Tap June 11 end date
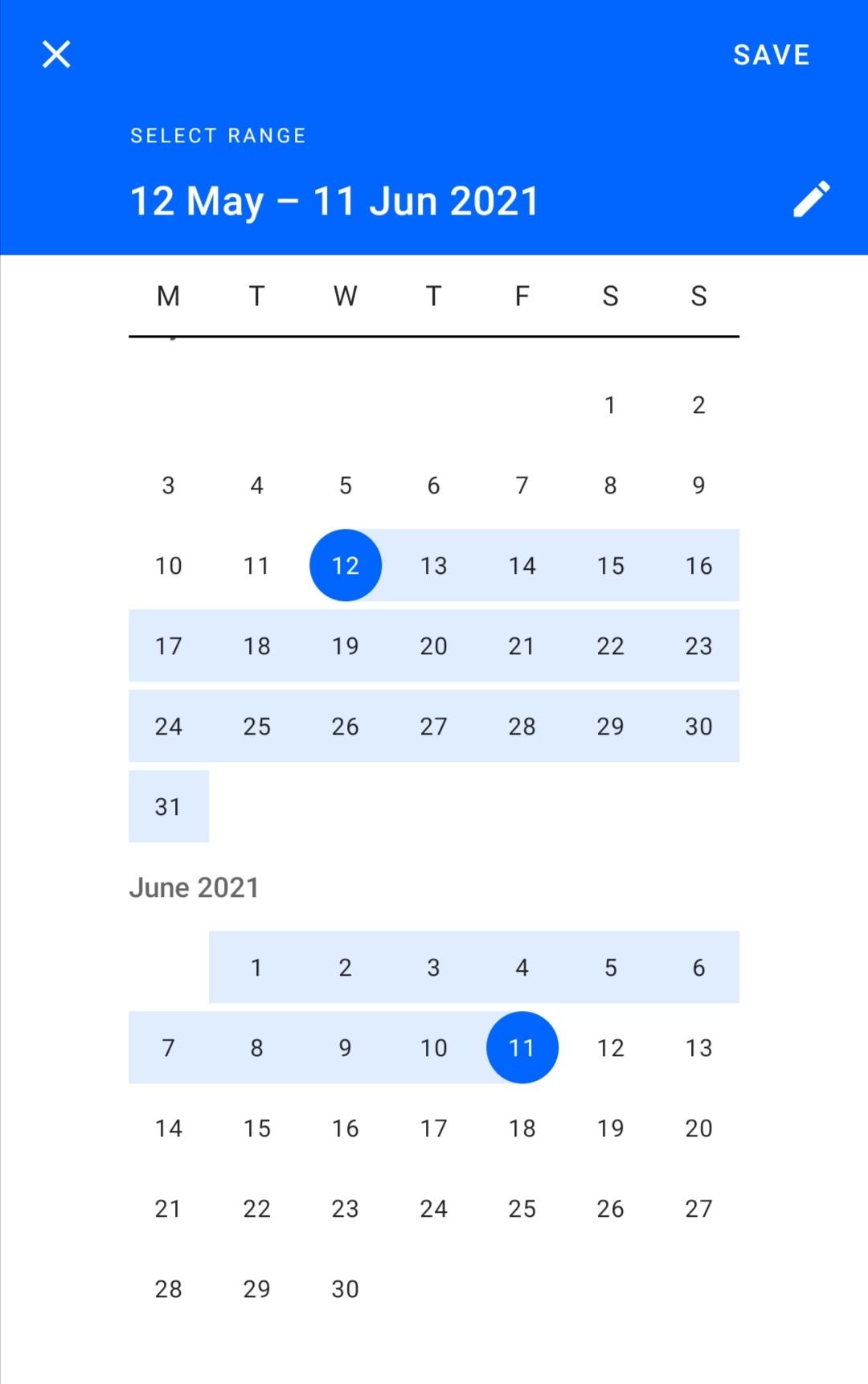Screen dimensions: 868x1384 tap(522, 1047)
